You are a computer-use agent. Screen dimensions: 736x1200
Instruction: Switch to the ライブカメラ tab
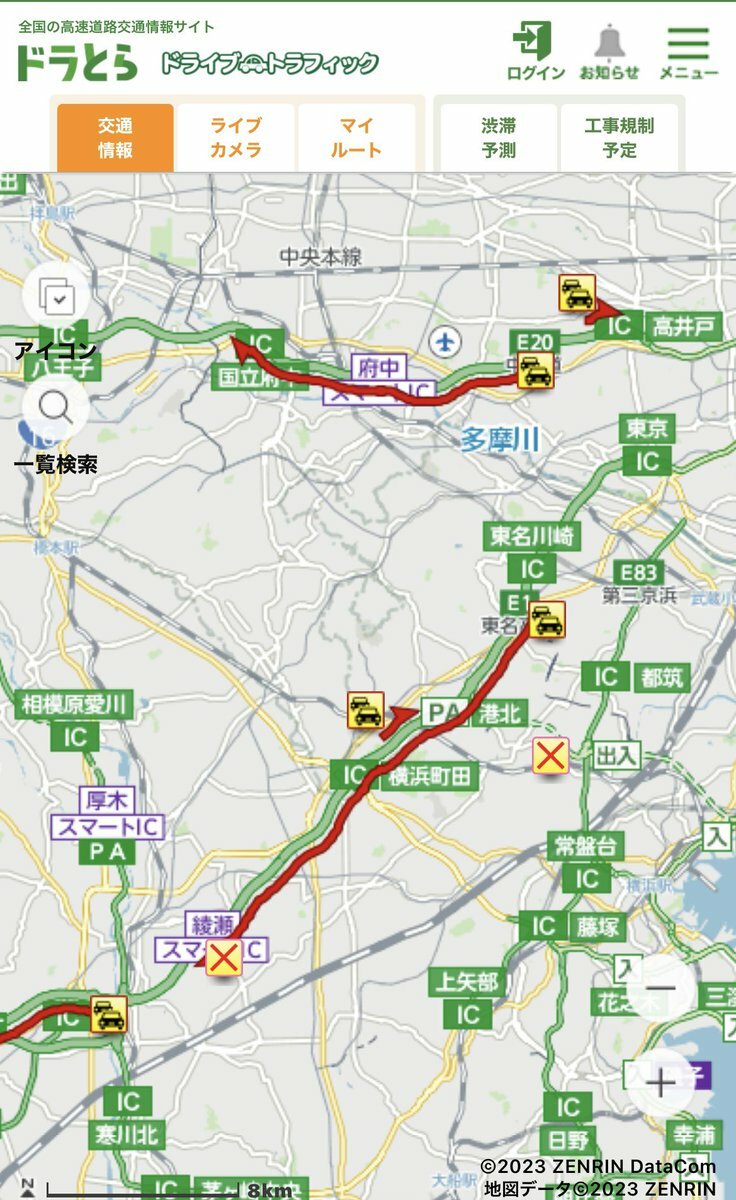click(236, 138)
